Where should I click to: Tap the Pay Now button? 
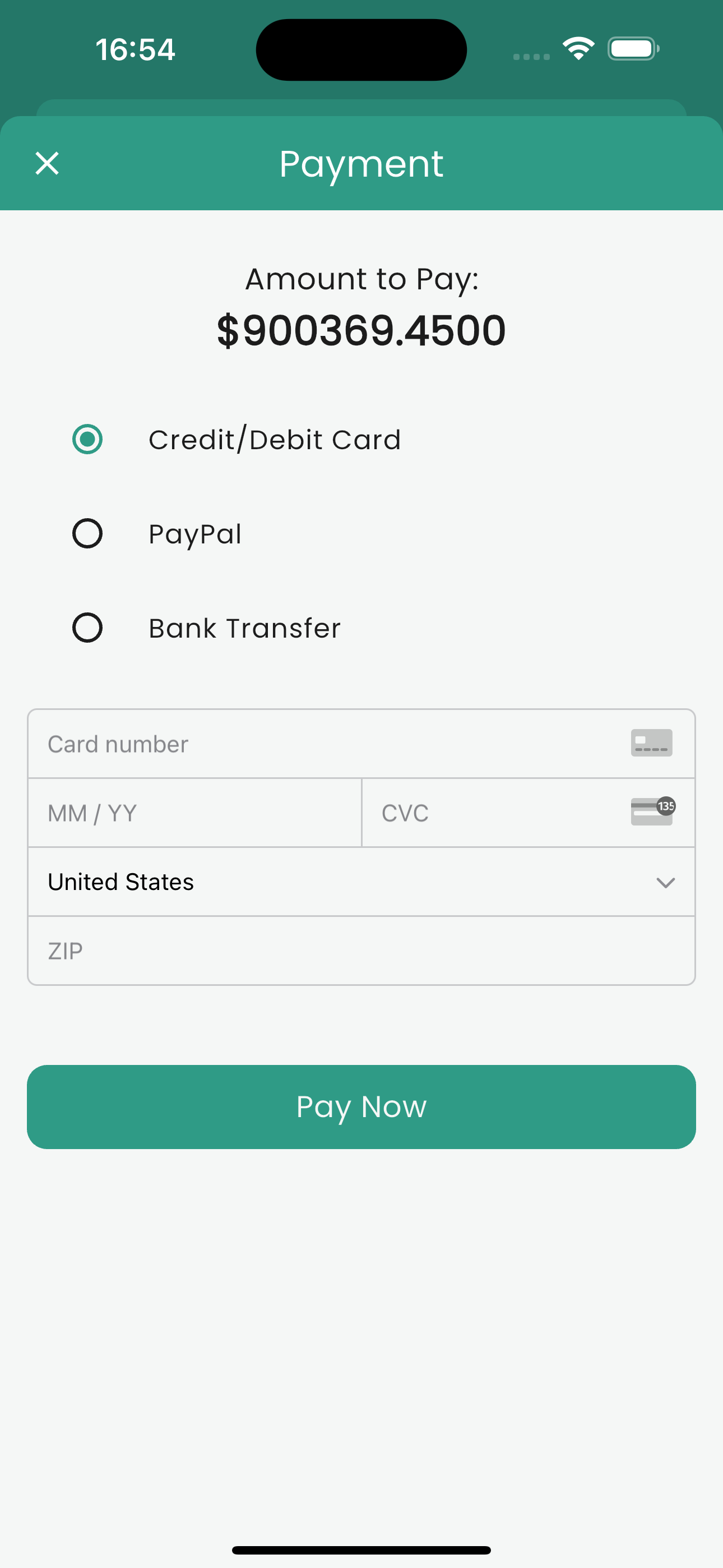[361, 1106]
